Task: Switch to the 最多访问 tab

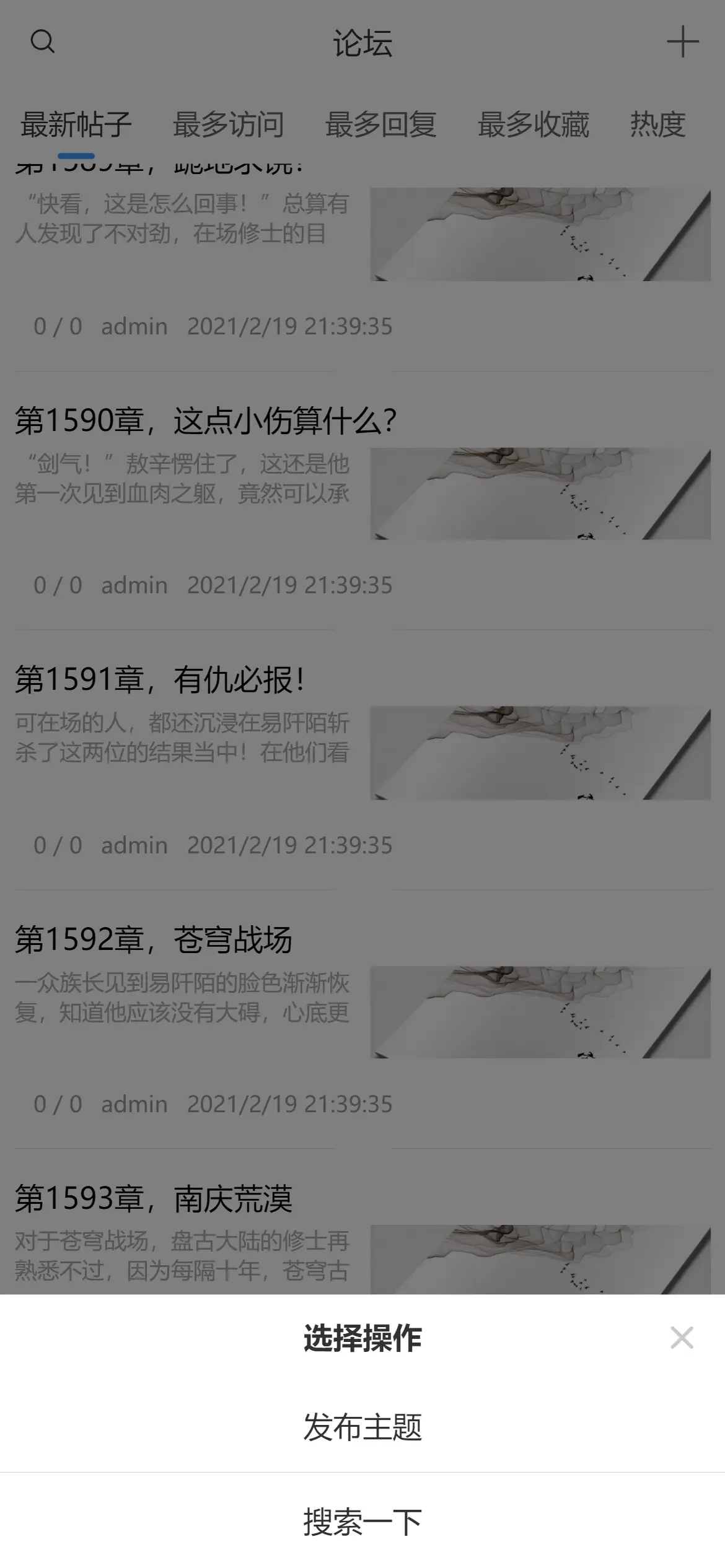Action: click(228, 124)
